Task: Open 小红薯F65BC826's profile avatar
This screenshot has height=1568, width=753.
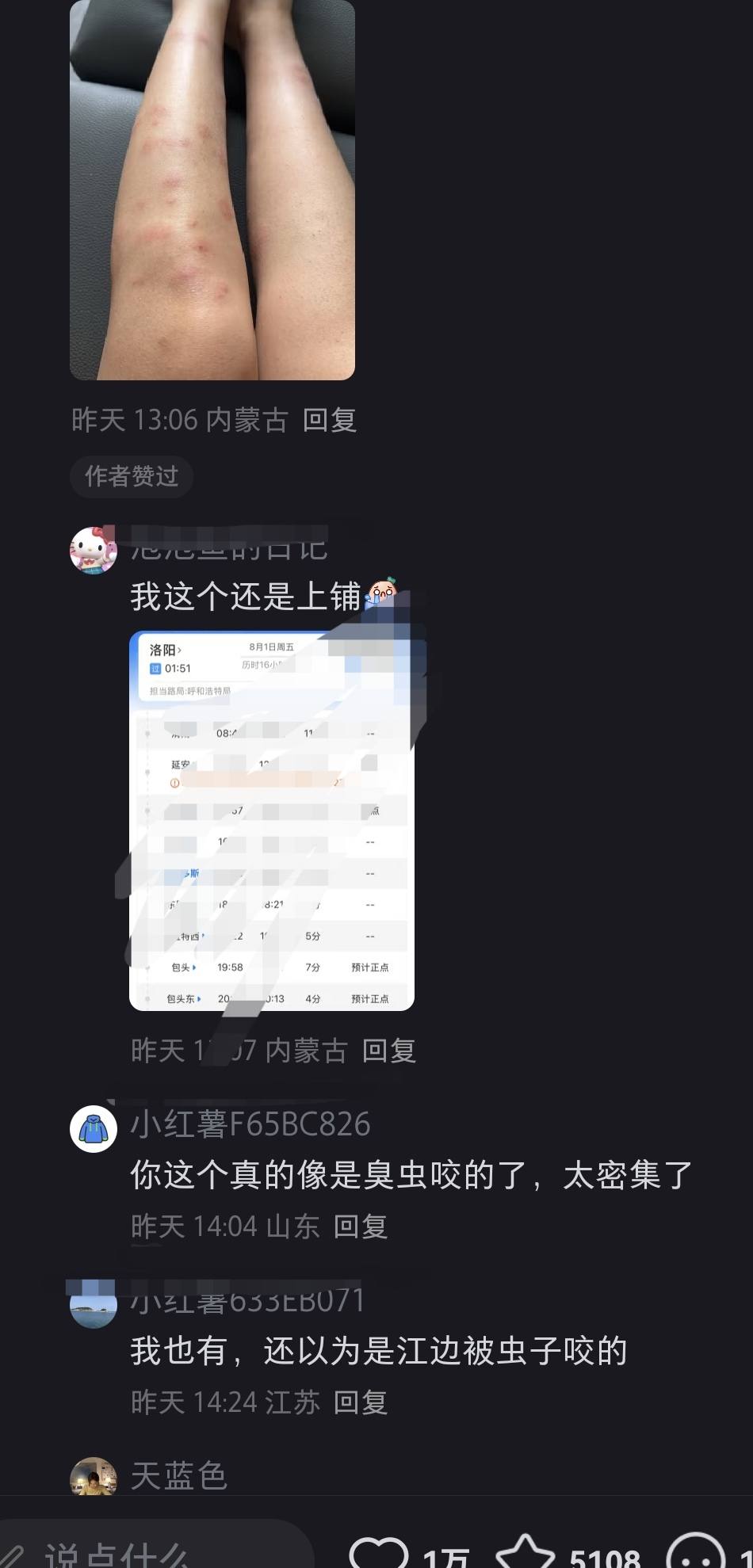Action: tap(94, 1128)
